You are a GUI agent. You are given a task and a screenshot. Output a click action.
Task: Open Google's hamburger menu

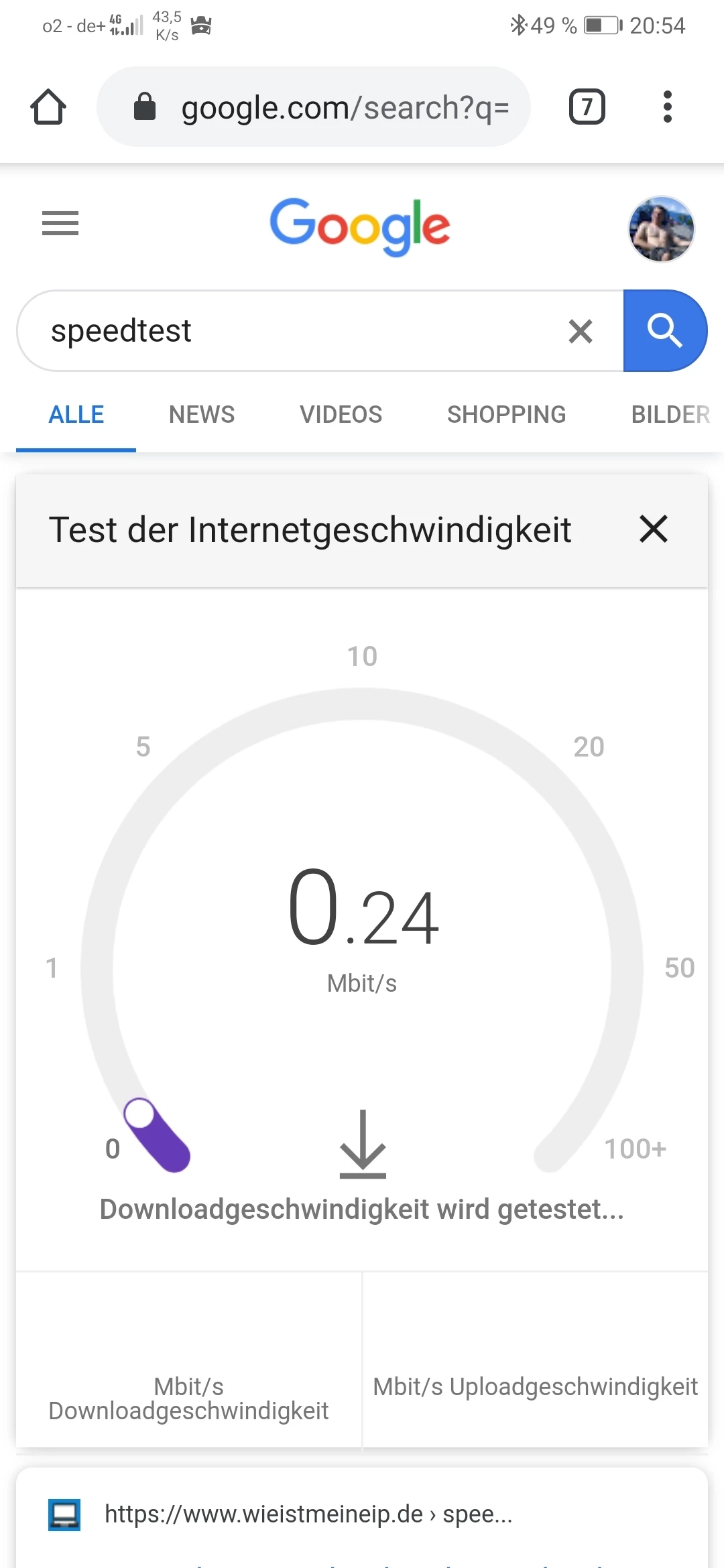pyautogui.click(x=60, y=223)
